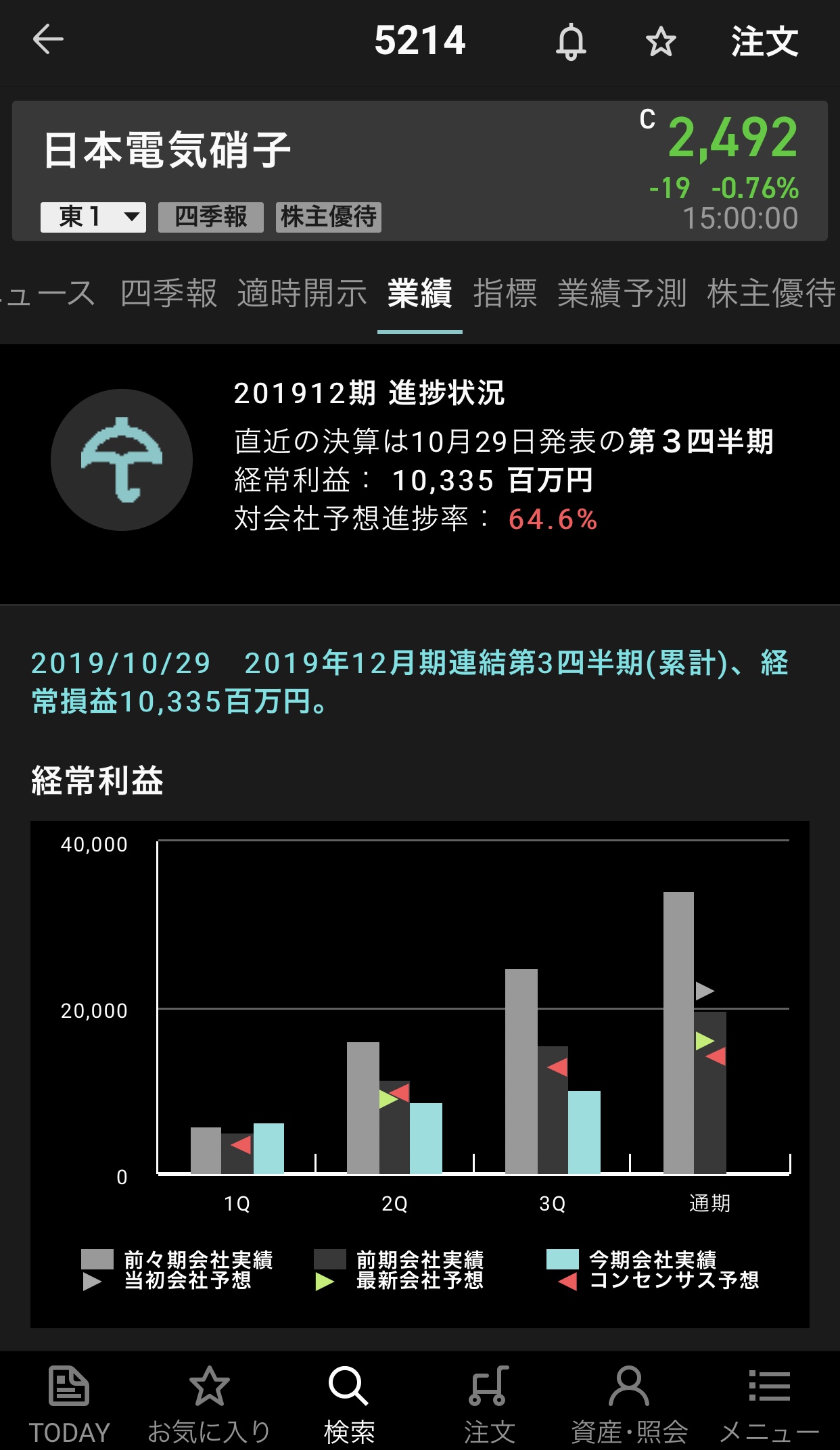Open the 四季報 chip under the company name
Viewport: 840px width, 1450px height.
coord(211,217)
